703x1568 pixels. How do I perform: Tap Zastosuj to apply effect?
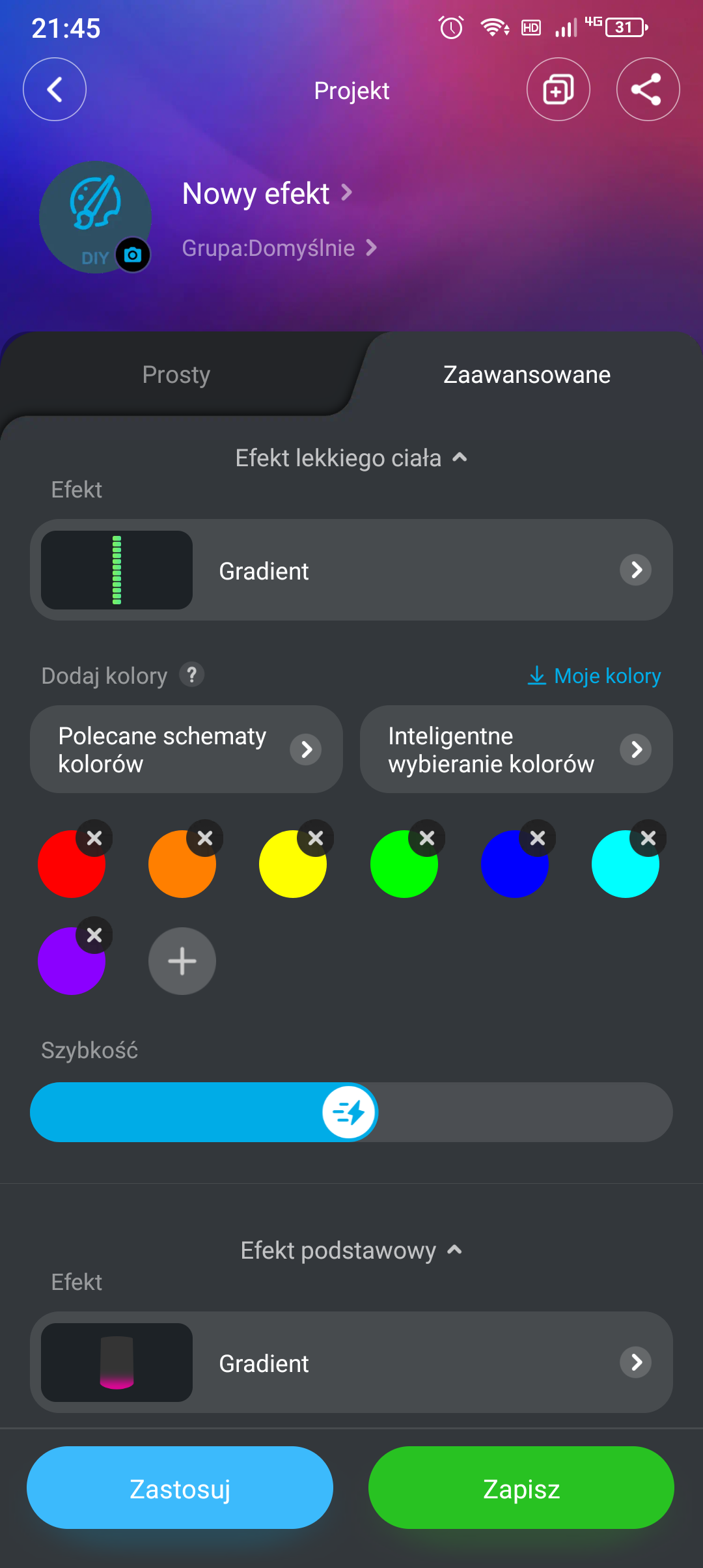pyautogui.click(x=180, y=1488)
